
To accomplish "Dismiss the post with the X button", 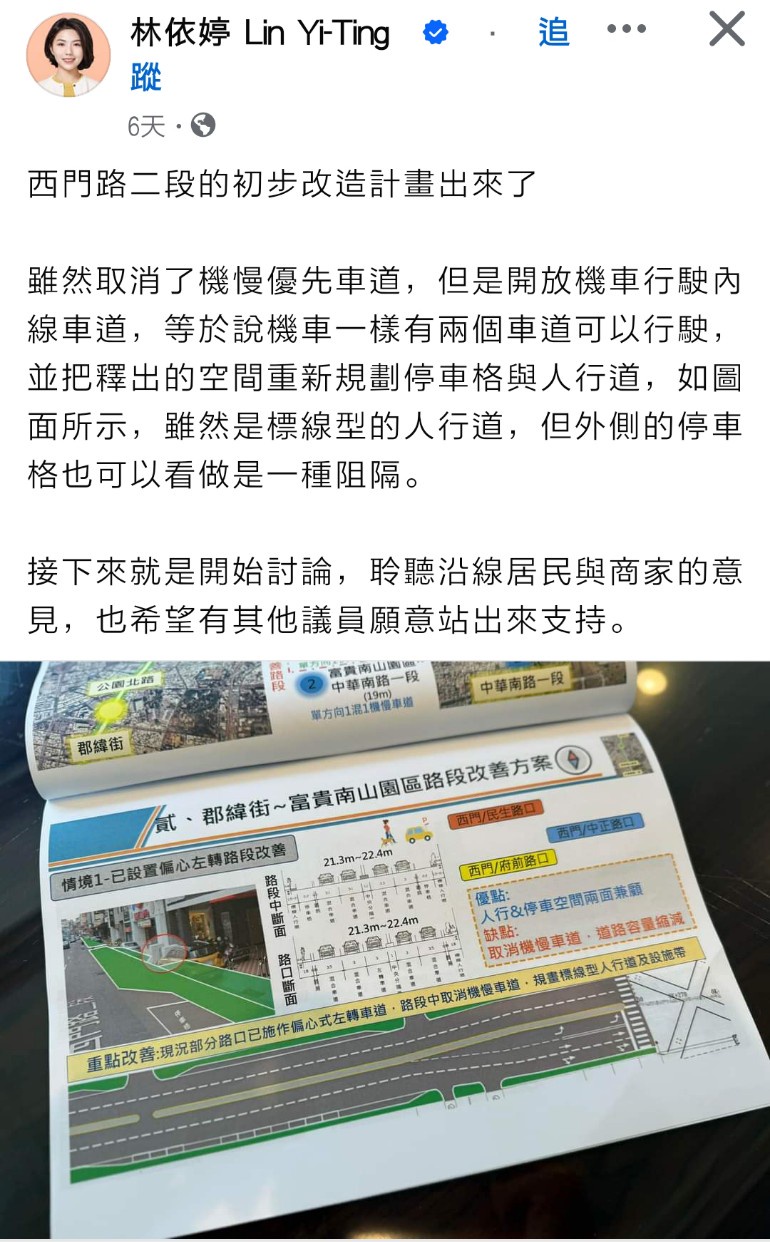I will (x=727, y=29).
